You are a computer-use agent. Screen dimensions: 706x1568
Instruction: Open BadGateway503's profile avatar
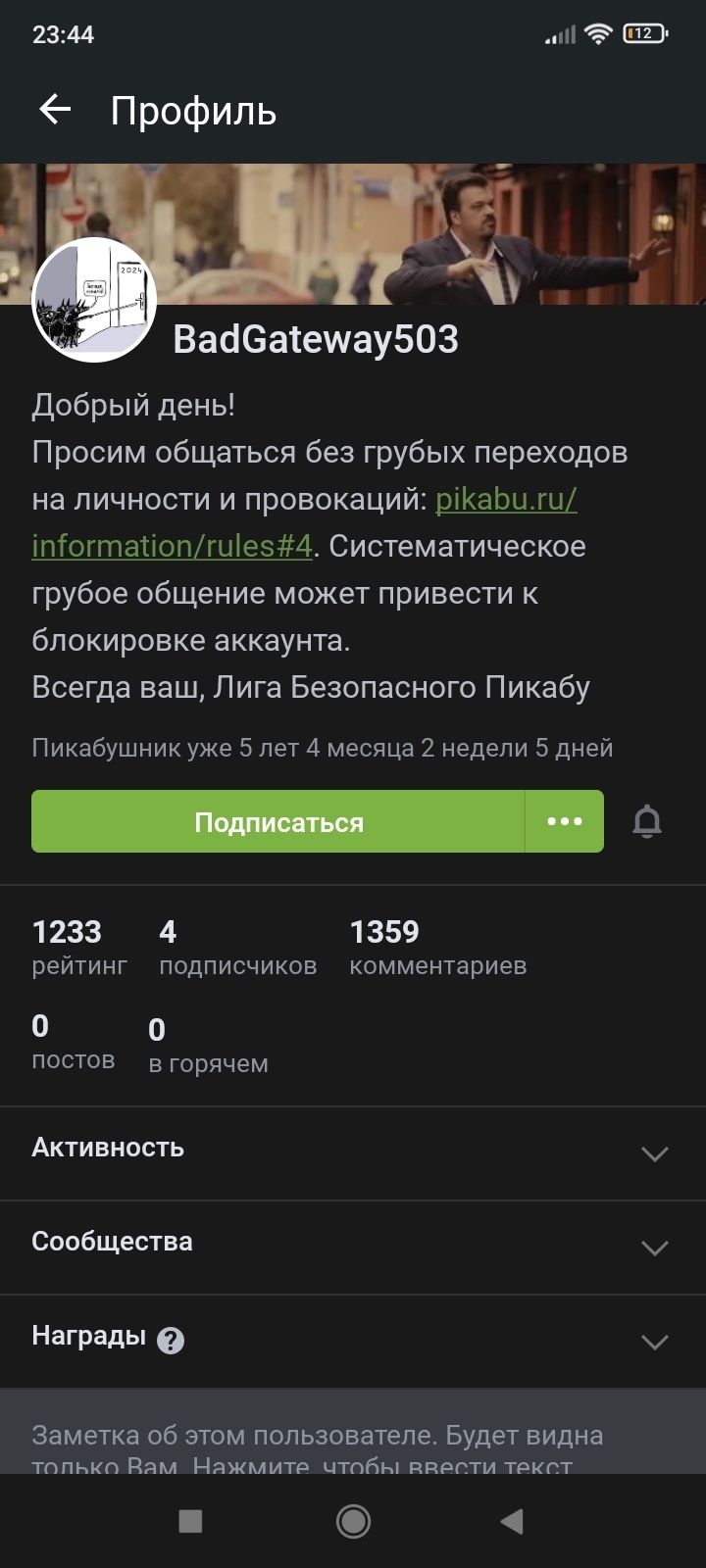tap(94, 300)
